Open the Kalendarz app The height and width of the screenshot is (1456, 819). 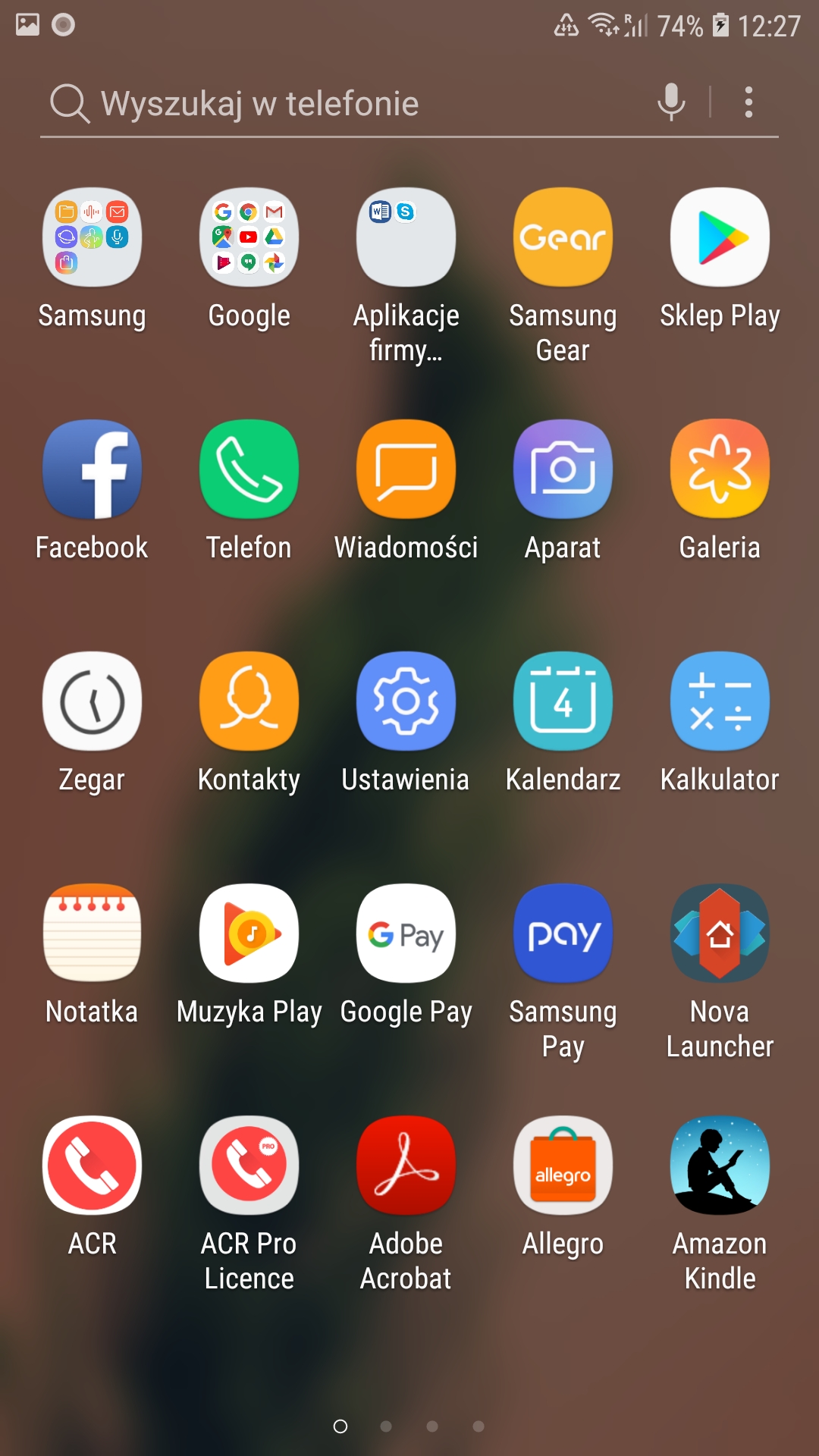563,701
